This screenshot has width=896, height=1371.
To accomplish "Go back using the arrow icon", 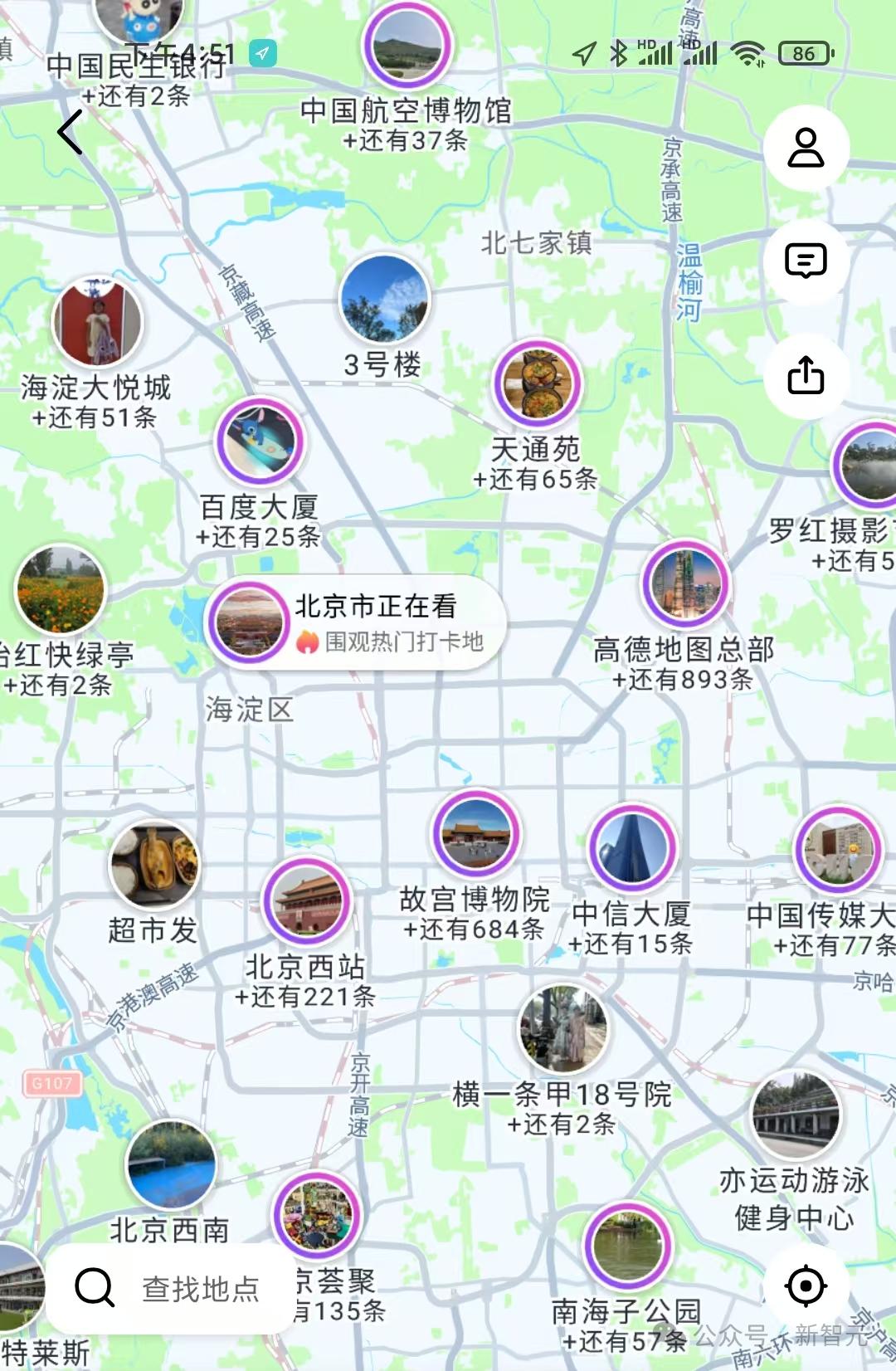I will (71, 132).
